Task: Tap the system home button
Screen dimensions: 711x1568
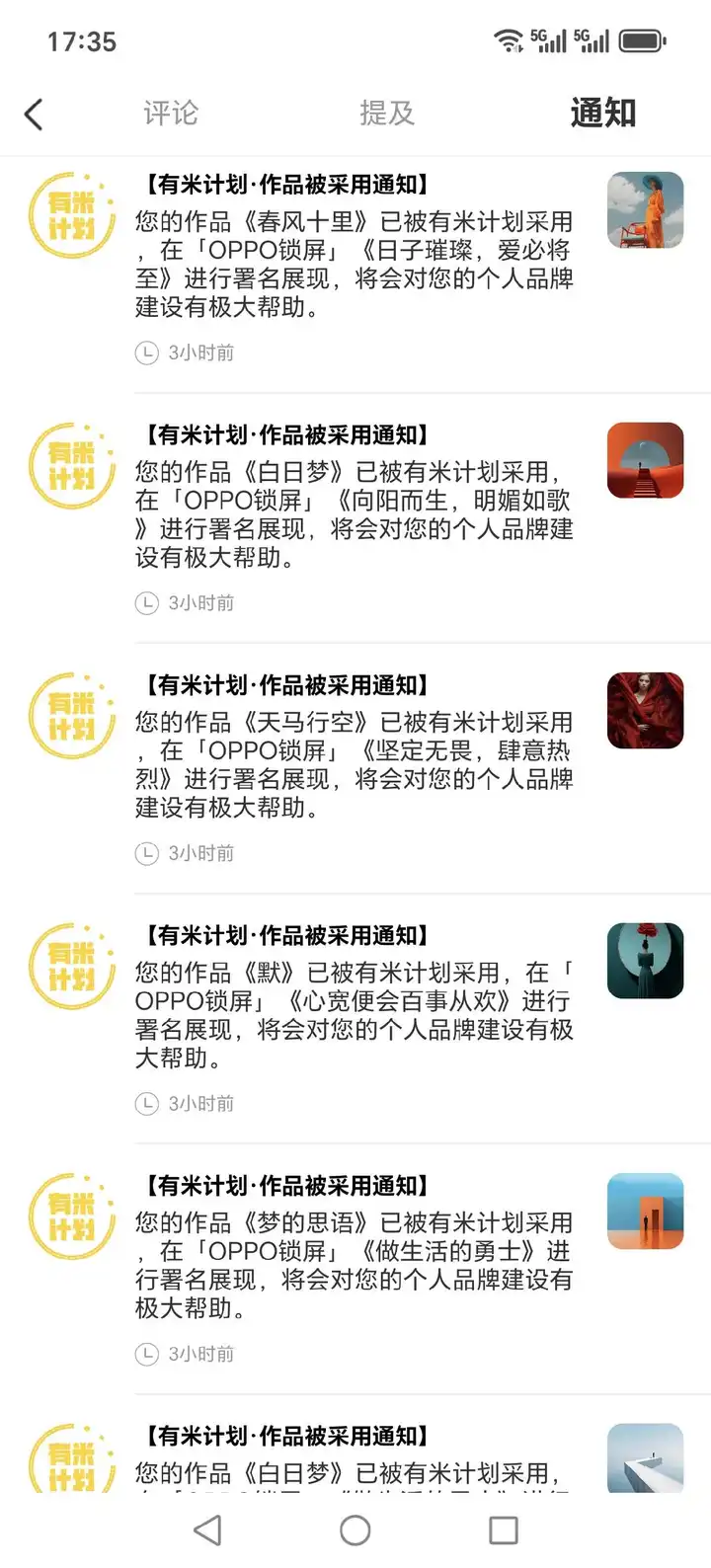Action: tap(355, 1530)
